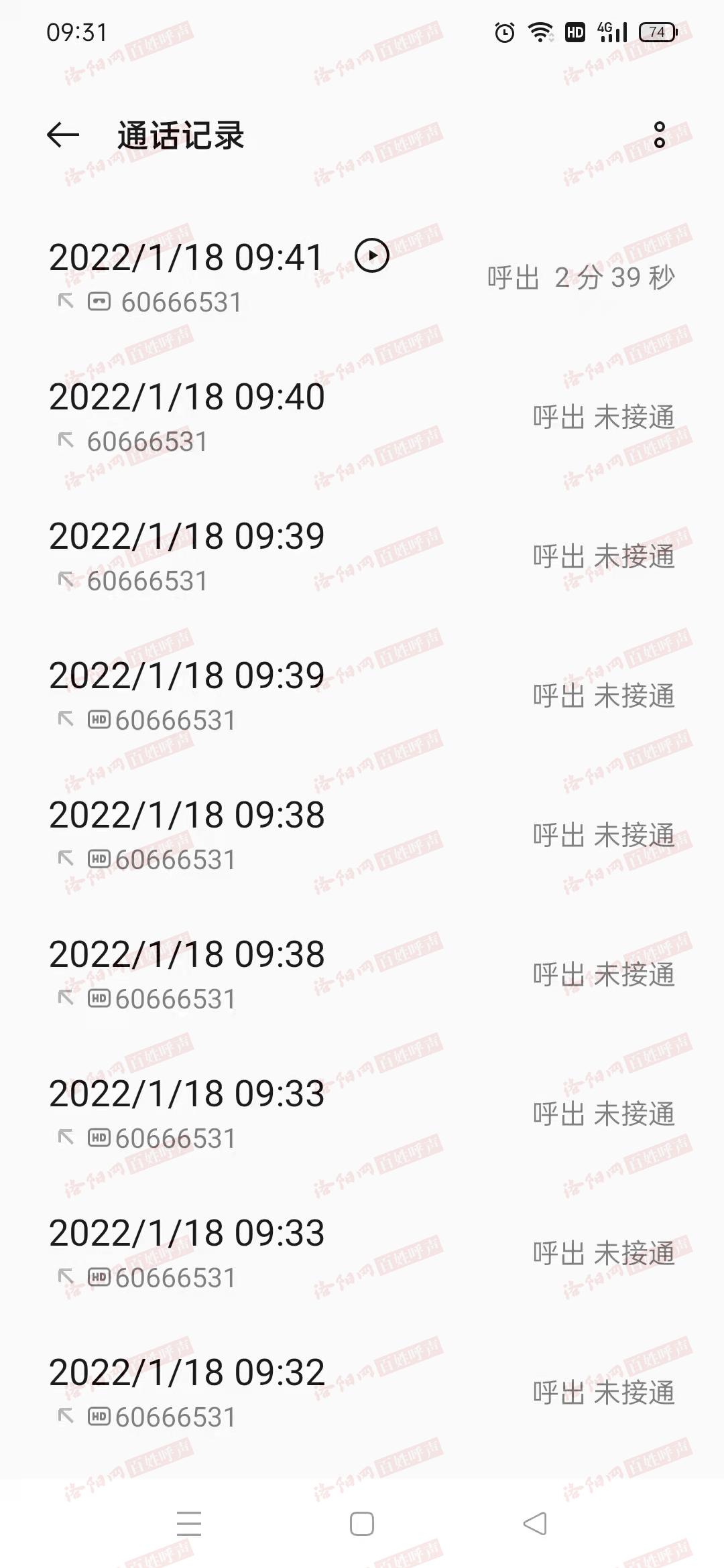Viewport: 724px width, 1568px height.
Task: Open the overflow menu with more options
Action: (x=660, y=135)
